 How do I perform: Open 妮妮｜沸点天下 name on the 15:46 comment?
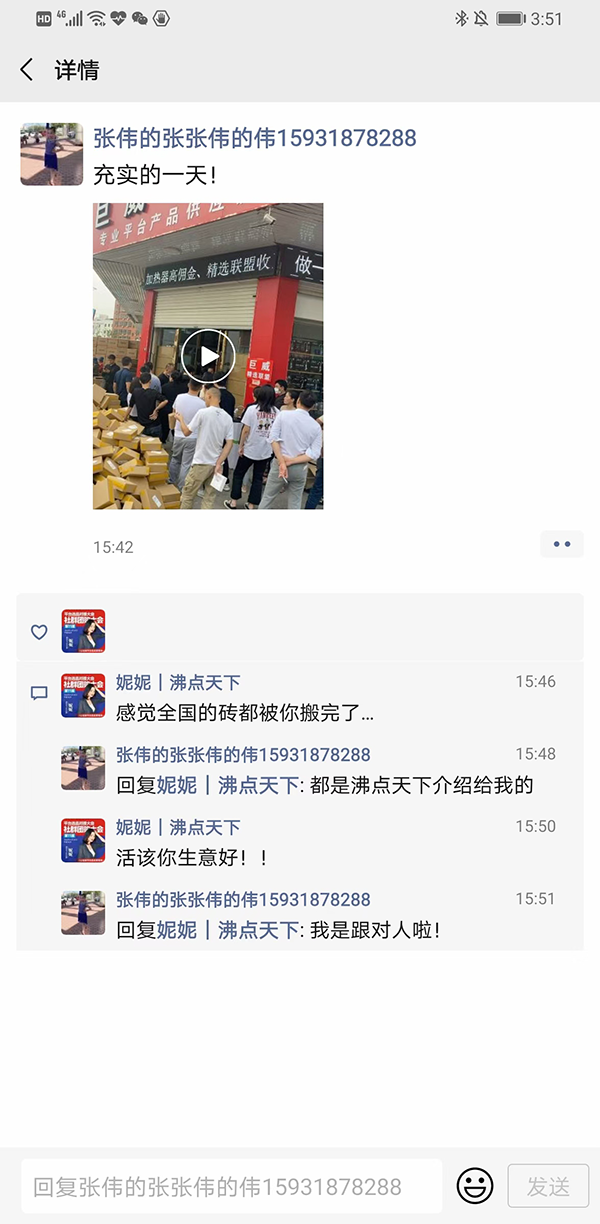(178, 683)
